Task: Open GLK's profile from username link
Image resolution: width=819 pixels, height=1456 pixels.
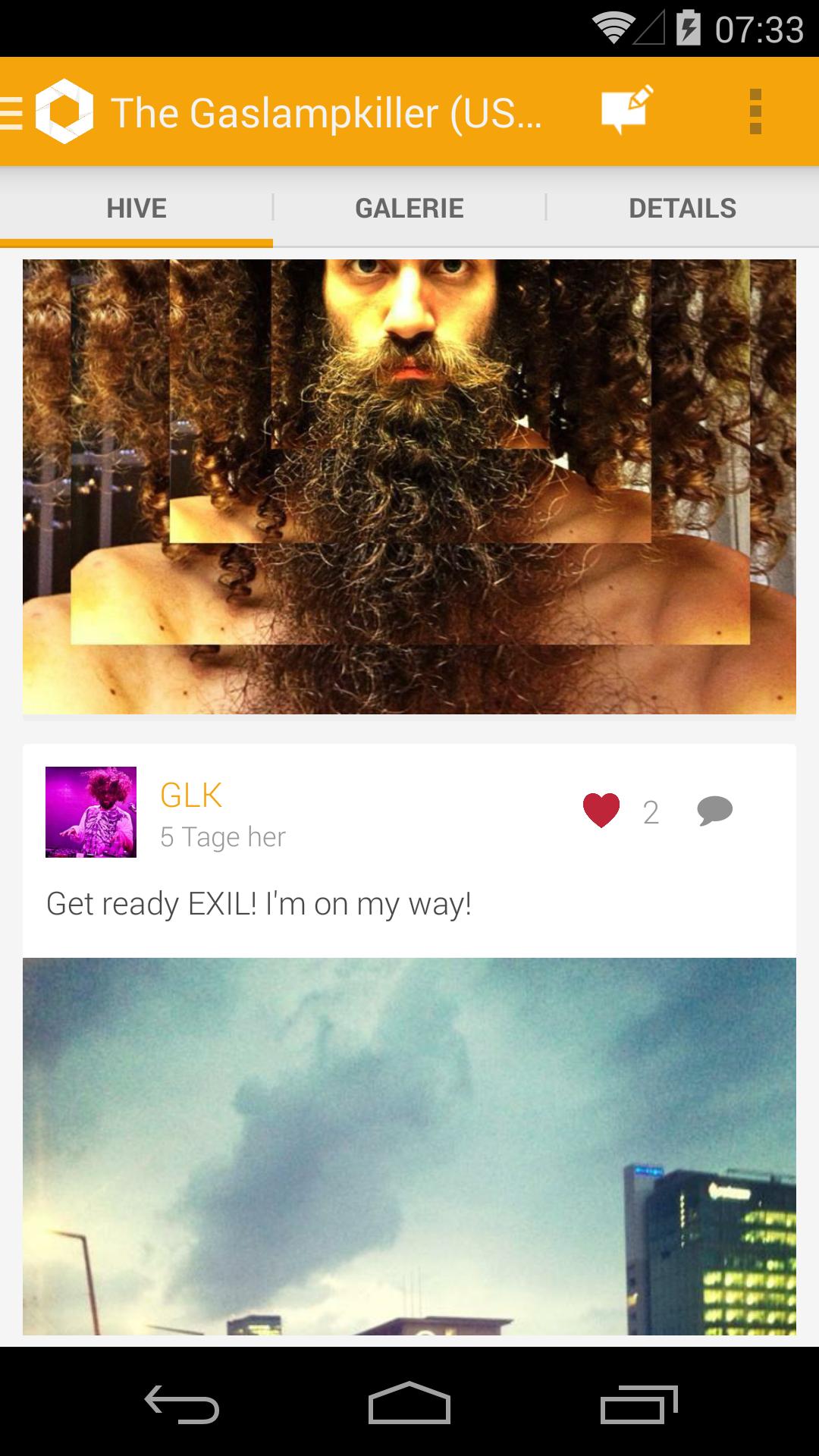Action: 190,794
